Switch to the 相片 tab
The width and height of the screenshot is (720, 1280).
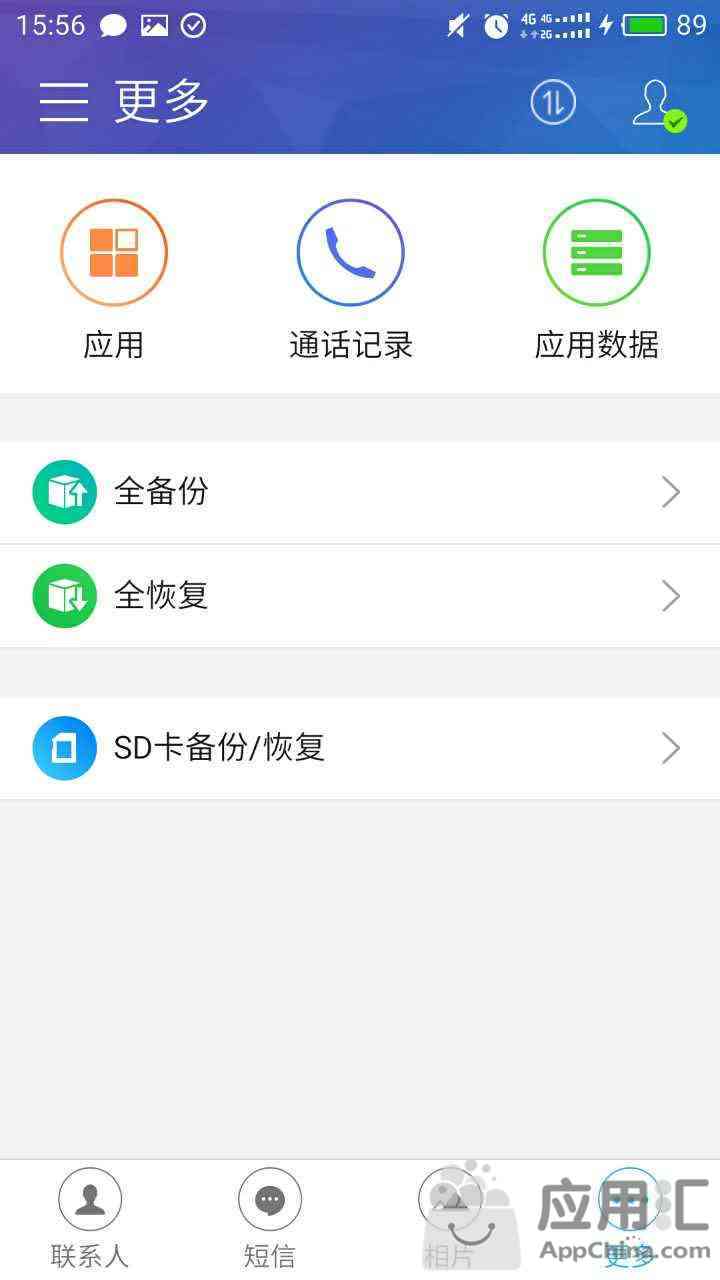pyautogui.click(x=450, y=1219)
